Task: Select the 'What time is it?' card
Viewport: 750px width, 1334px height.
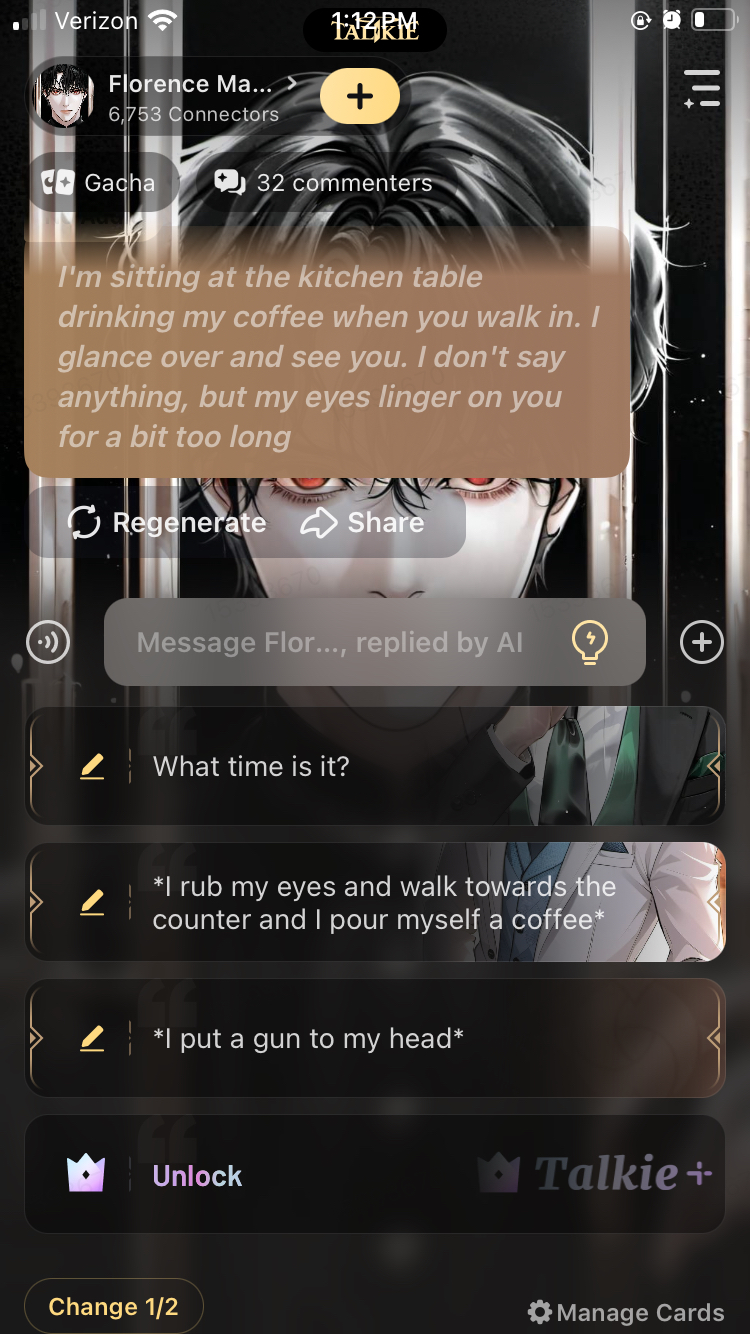Action: [400, 767]
